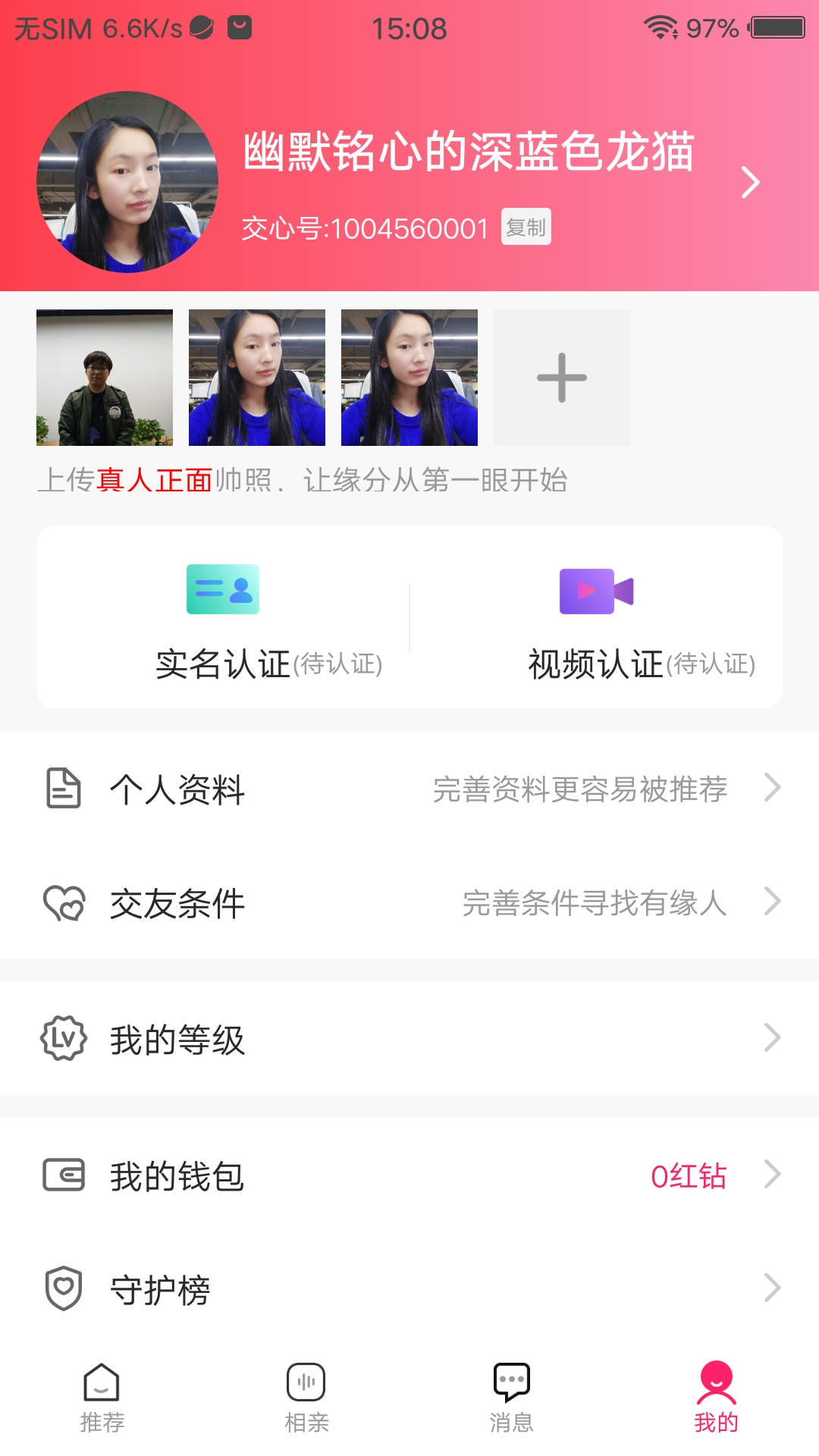Screen dimensions: 819x1456
Task: Start 实名认证 verification
Action: (224, 618)
